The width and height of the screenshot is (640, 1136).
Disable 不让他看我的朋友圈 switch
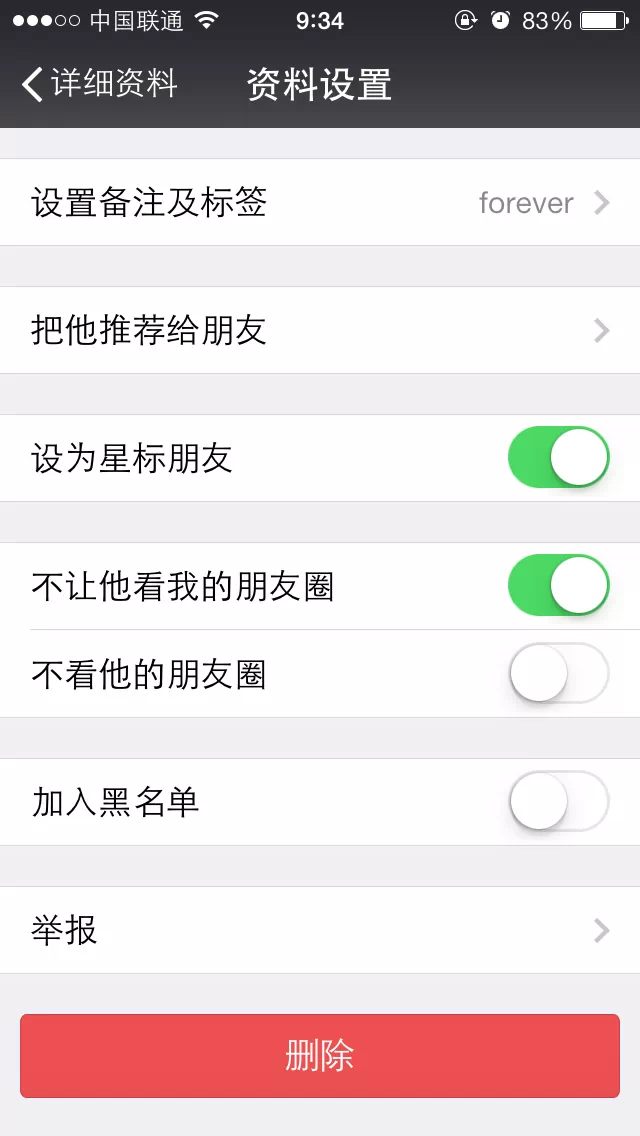click(558, 585)
